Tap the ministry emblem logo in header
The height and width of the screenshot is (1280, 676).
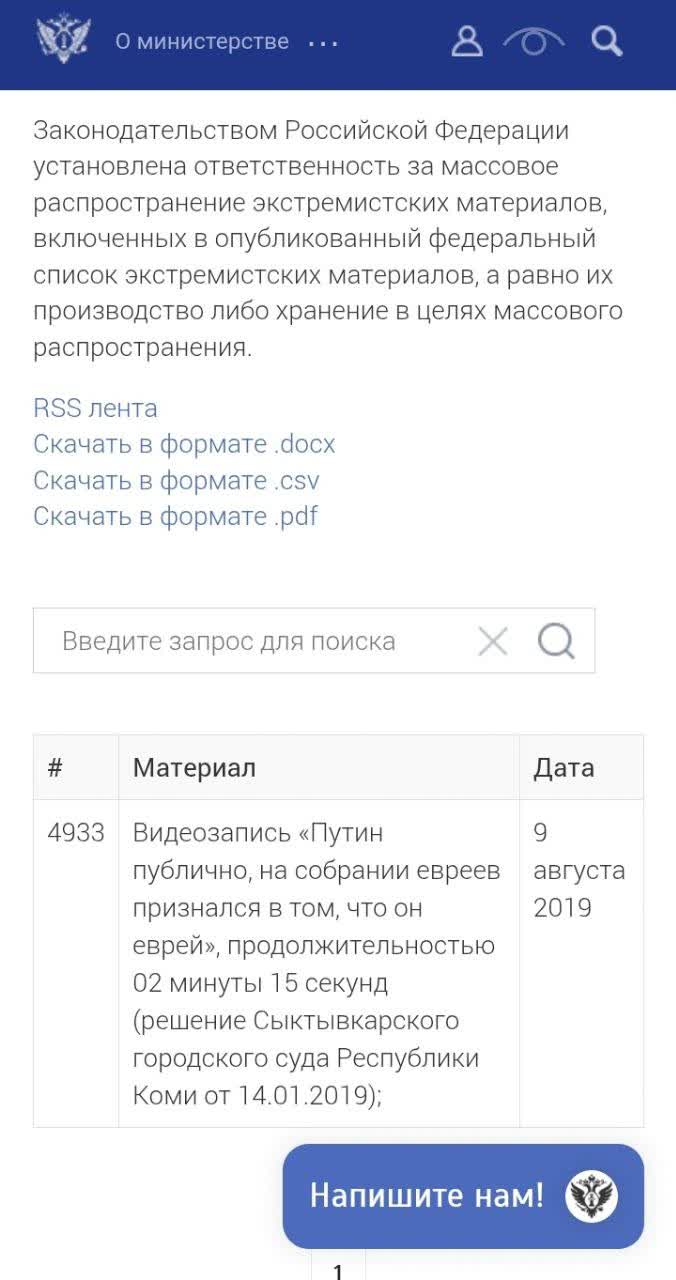pyautogui.click(x=63, y=41)
